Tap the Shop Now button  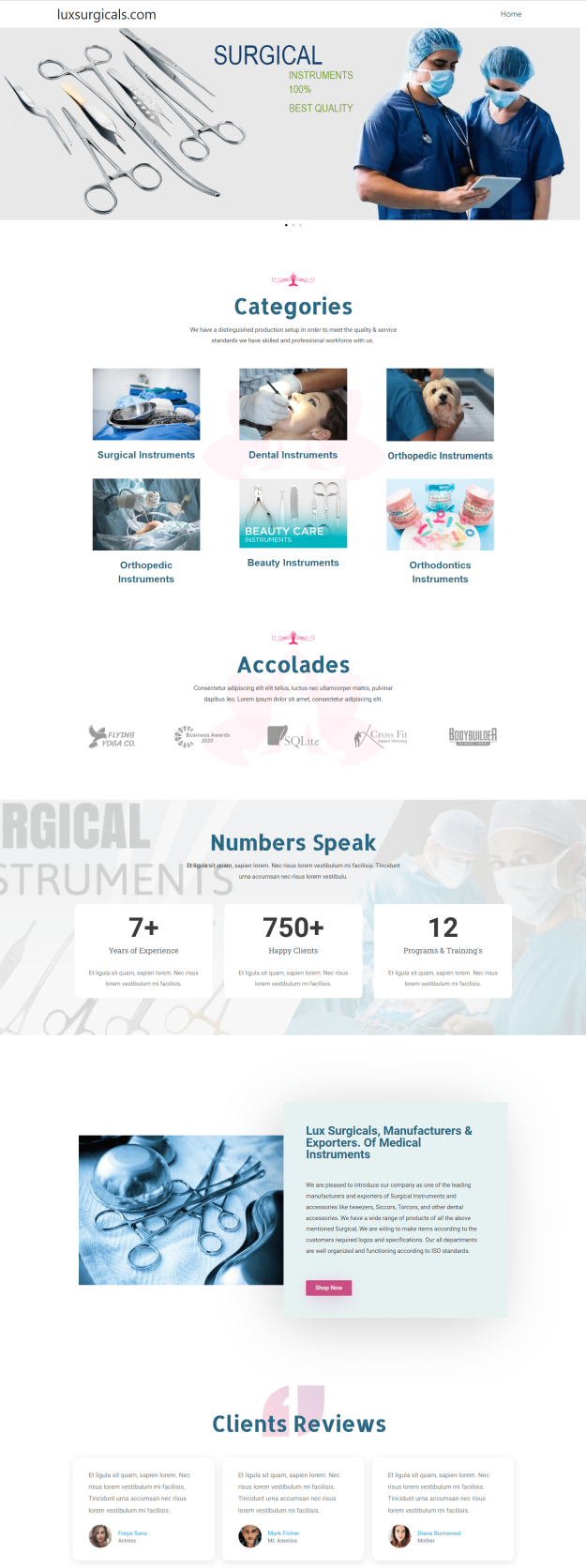(328, 1288)
